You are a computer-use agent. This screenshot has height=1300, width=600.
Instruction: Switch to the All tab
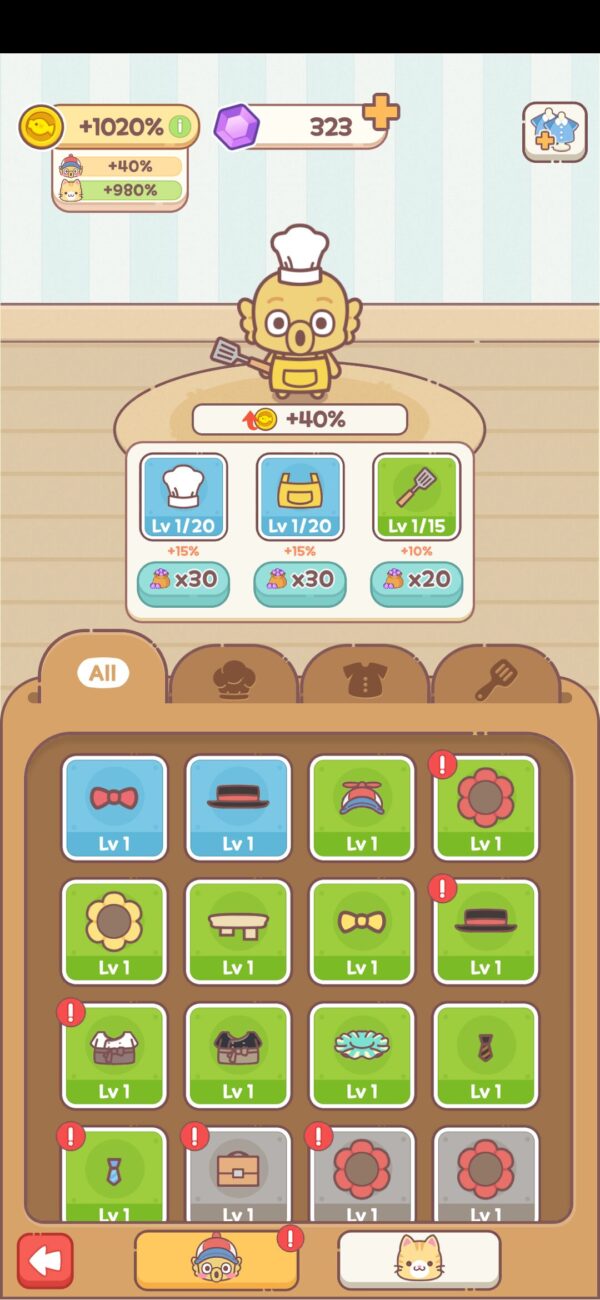(x=103, y=673)
